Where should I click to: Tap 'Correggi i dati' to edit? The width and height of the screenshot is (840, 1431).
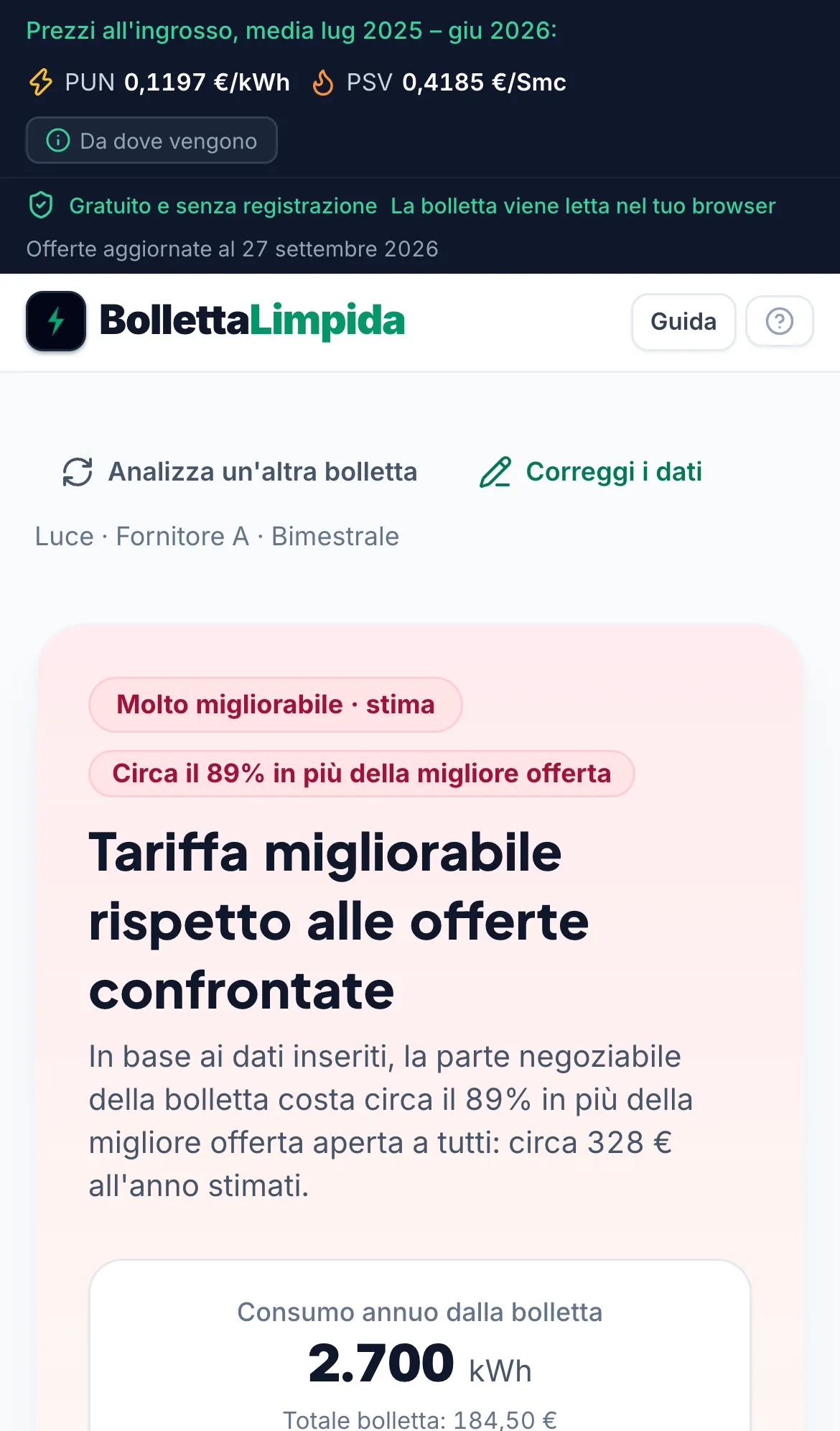[x=591, y=472]
